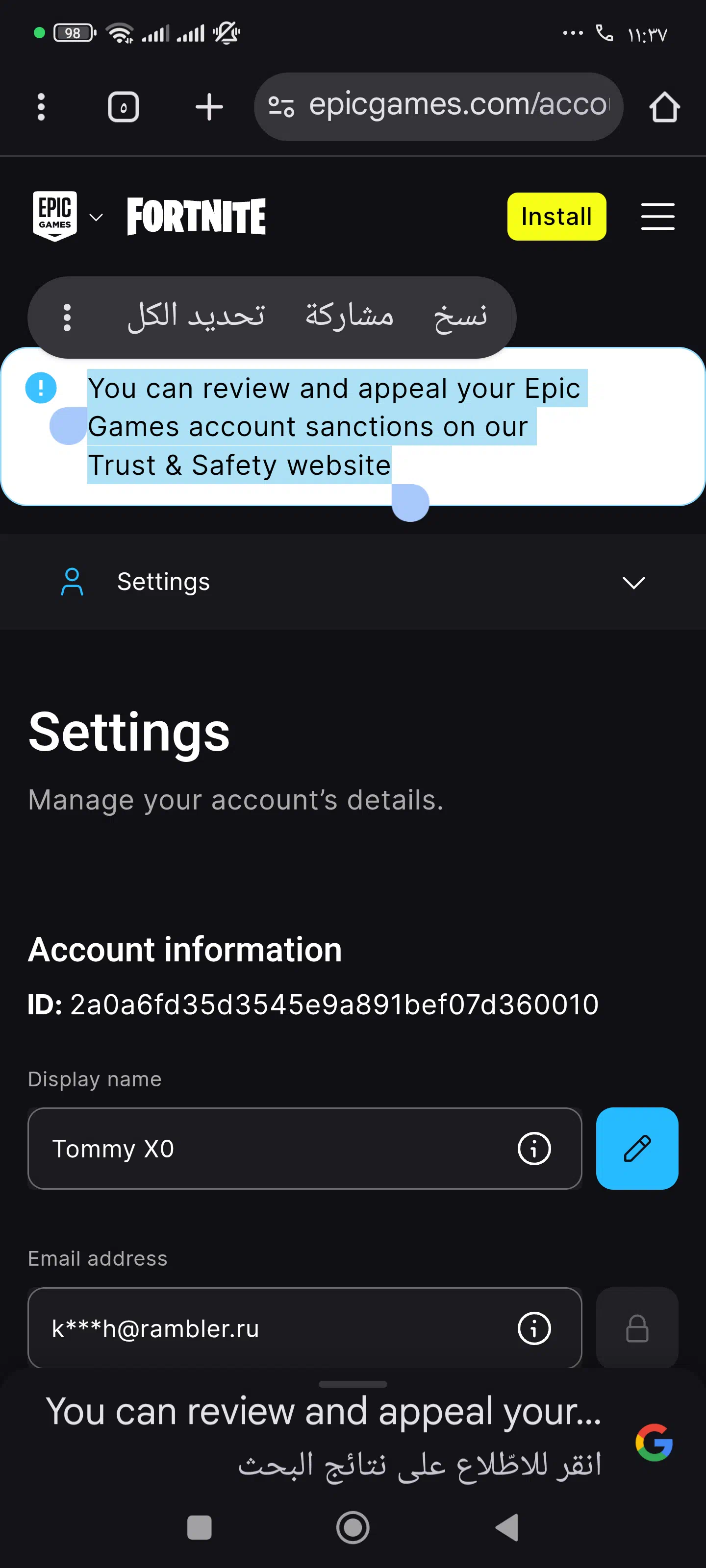Copy the selected text with نسخ

(460, 316)
